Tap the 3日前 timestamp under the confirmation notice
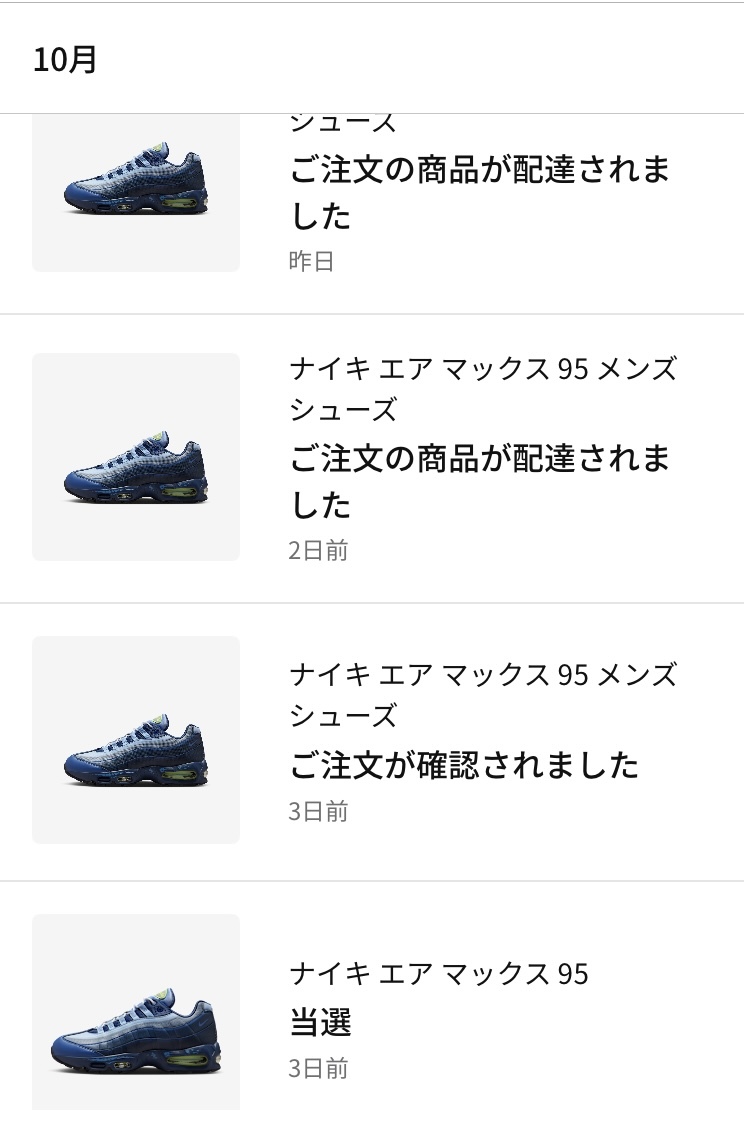 click(x=315, y=812)
